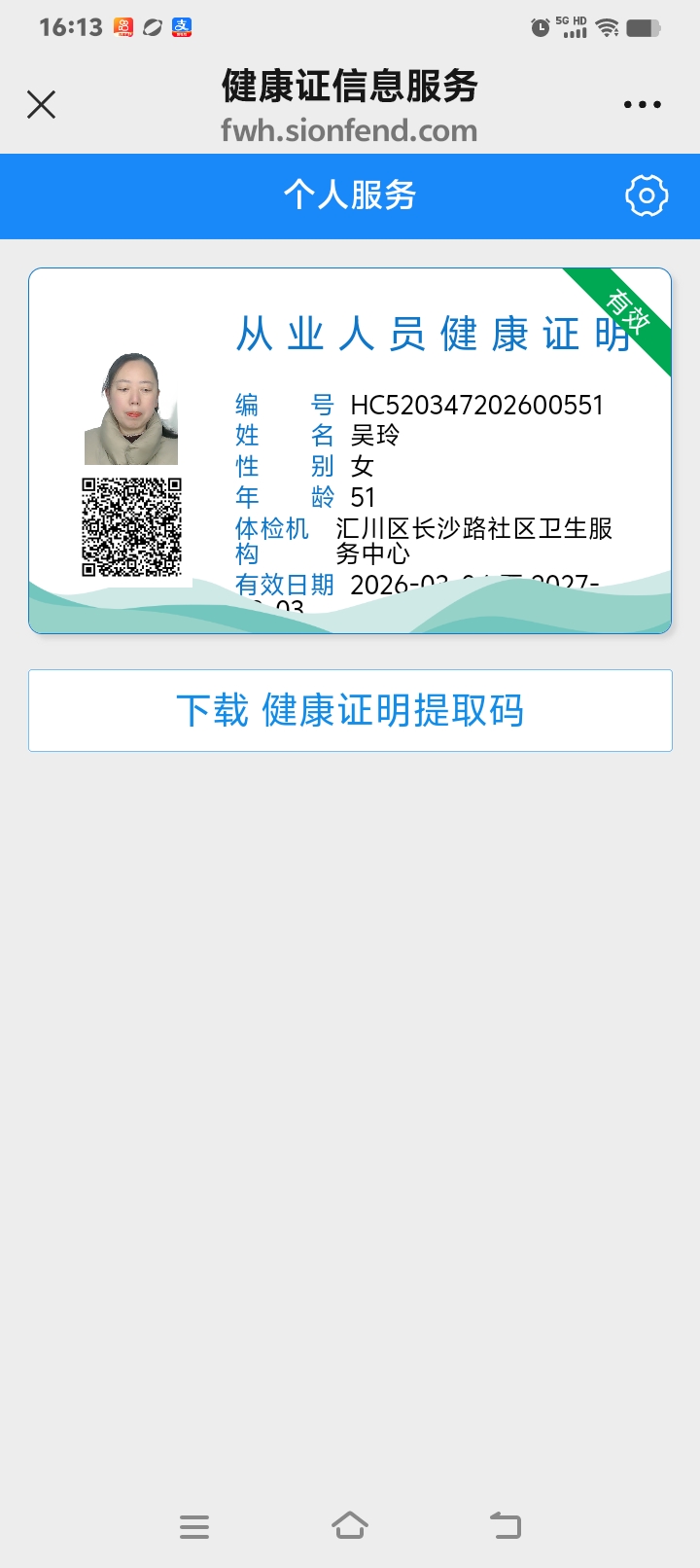
Task: Open the three-dot overflow menu
Action: [x=643, y=104]
